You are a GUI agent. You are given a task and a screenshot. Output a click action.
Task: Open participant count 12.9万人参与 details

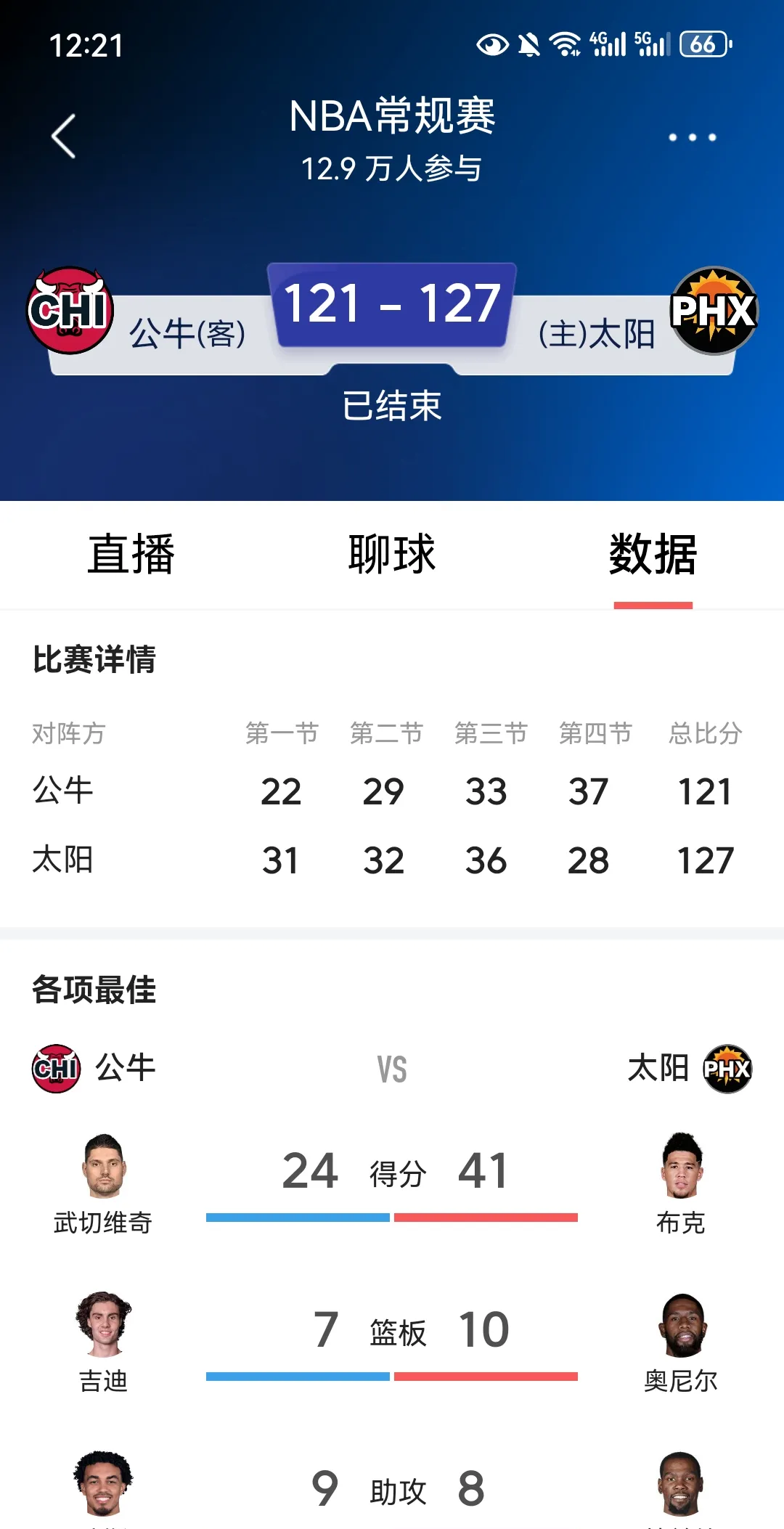pyautogui.click(x=392, y=168)
